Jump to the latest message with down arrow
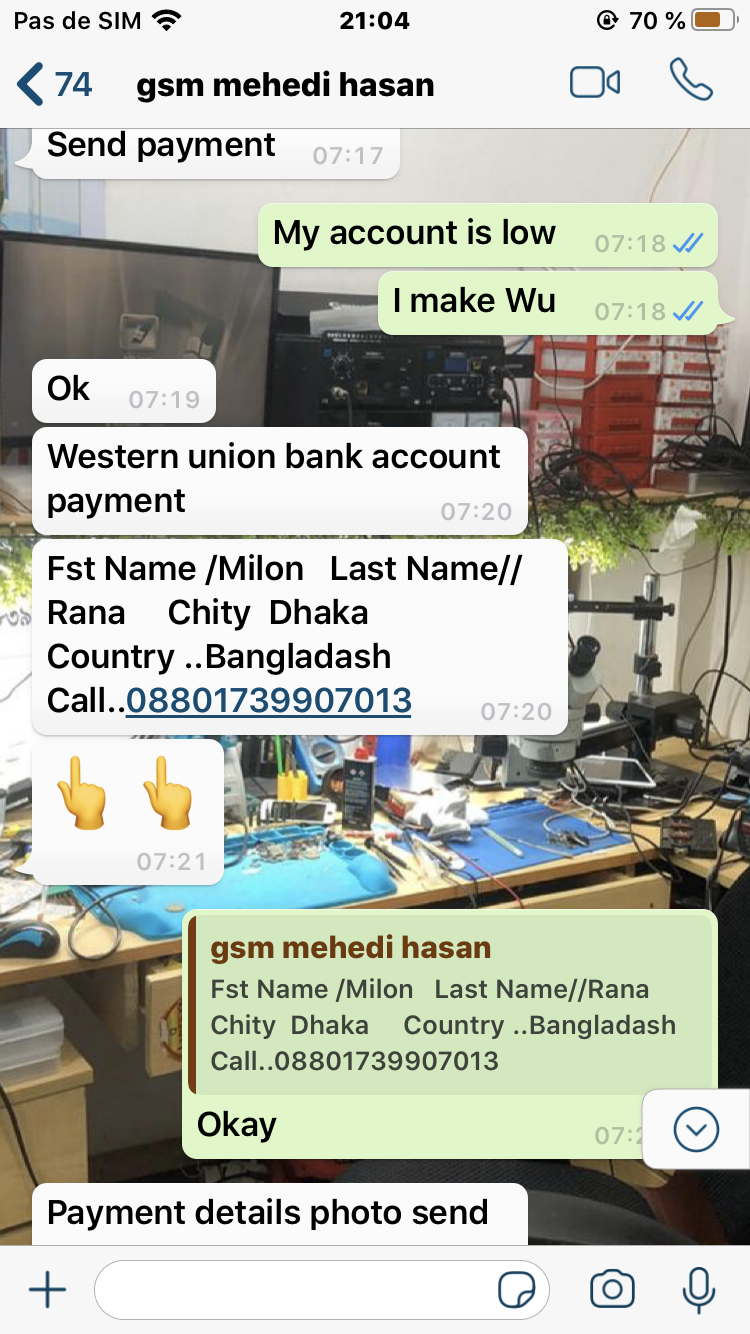This screenshot has width=750, height=1334. coord(696,1129)
